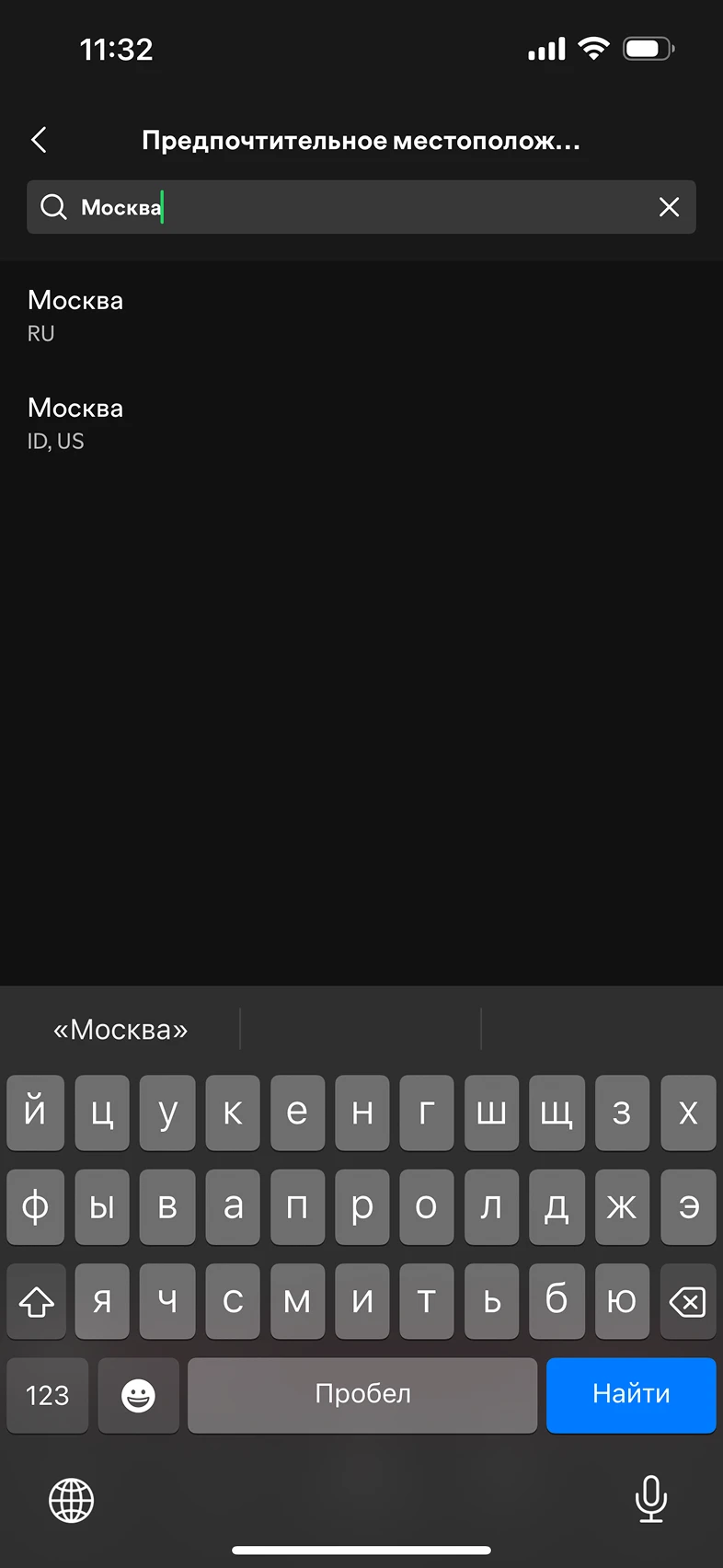Start dictation with the microphone icon

(650, 1498)
